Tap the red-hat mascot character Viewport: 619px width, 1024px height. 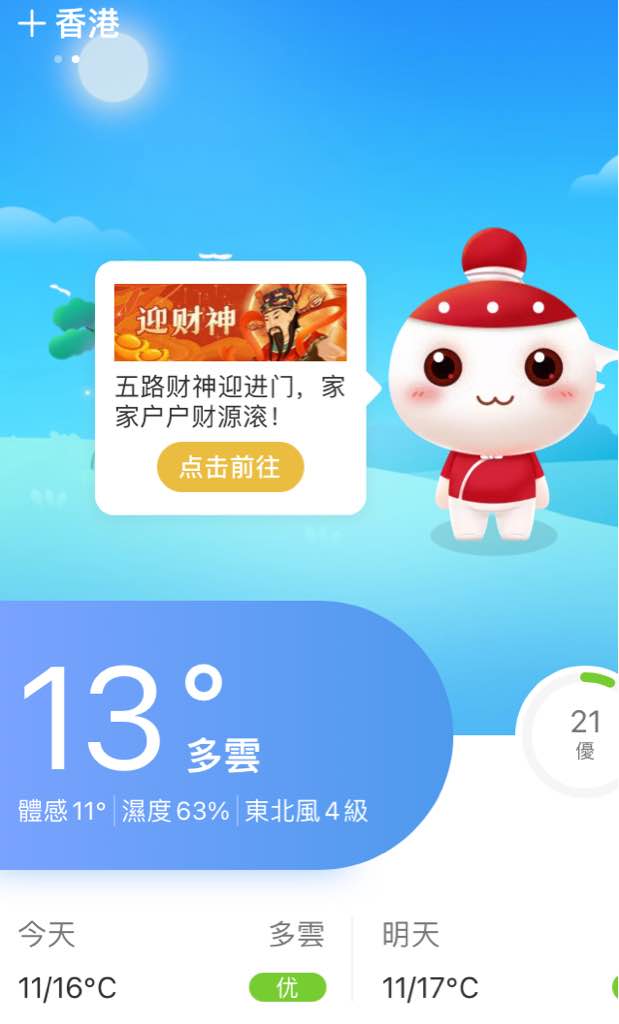coord(498,385)
